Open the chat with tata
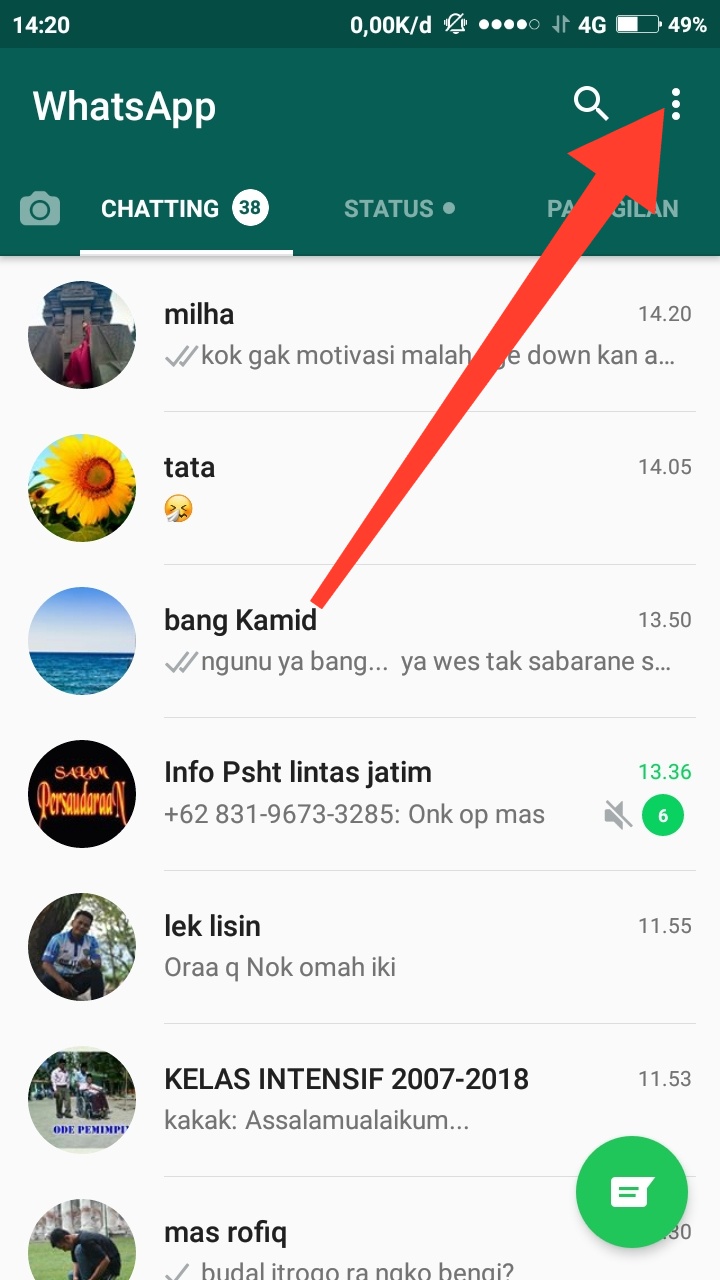This screenshot has width=720, height=1280. point(360,488)
